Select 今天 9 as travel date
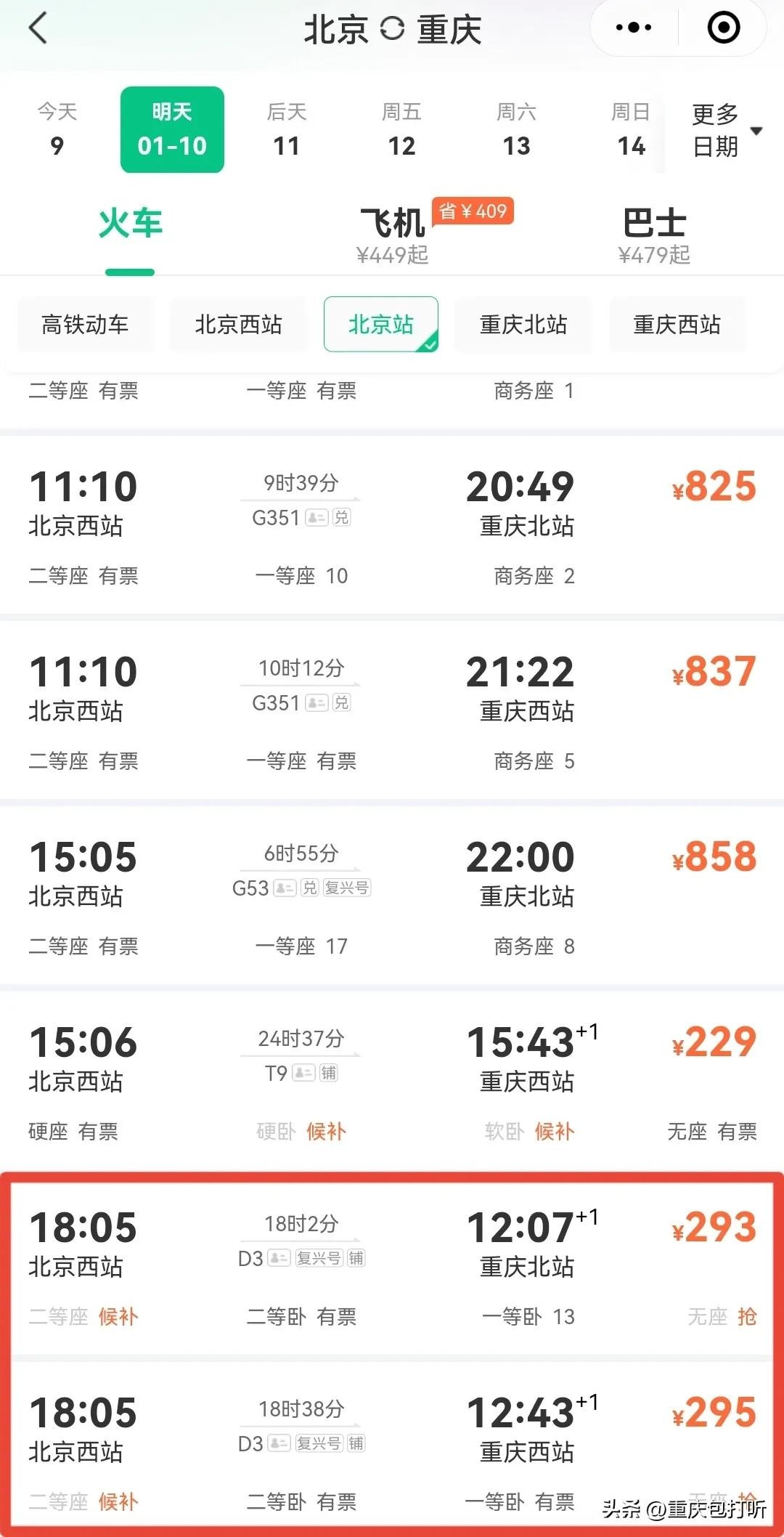Viewport: 784px width, 1537px height. coord(57,130)
